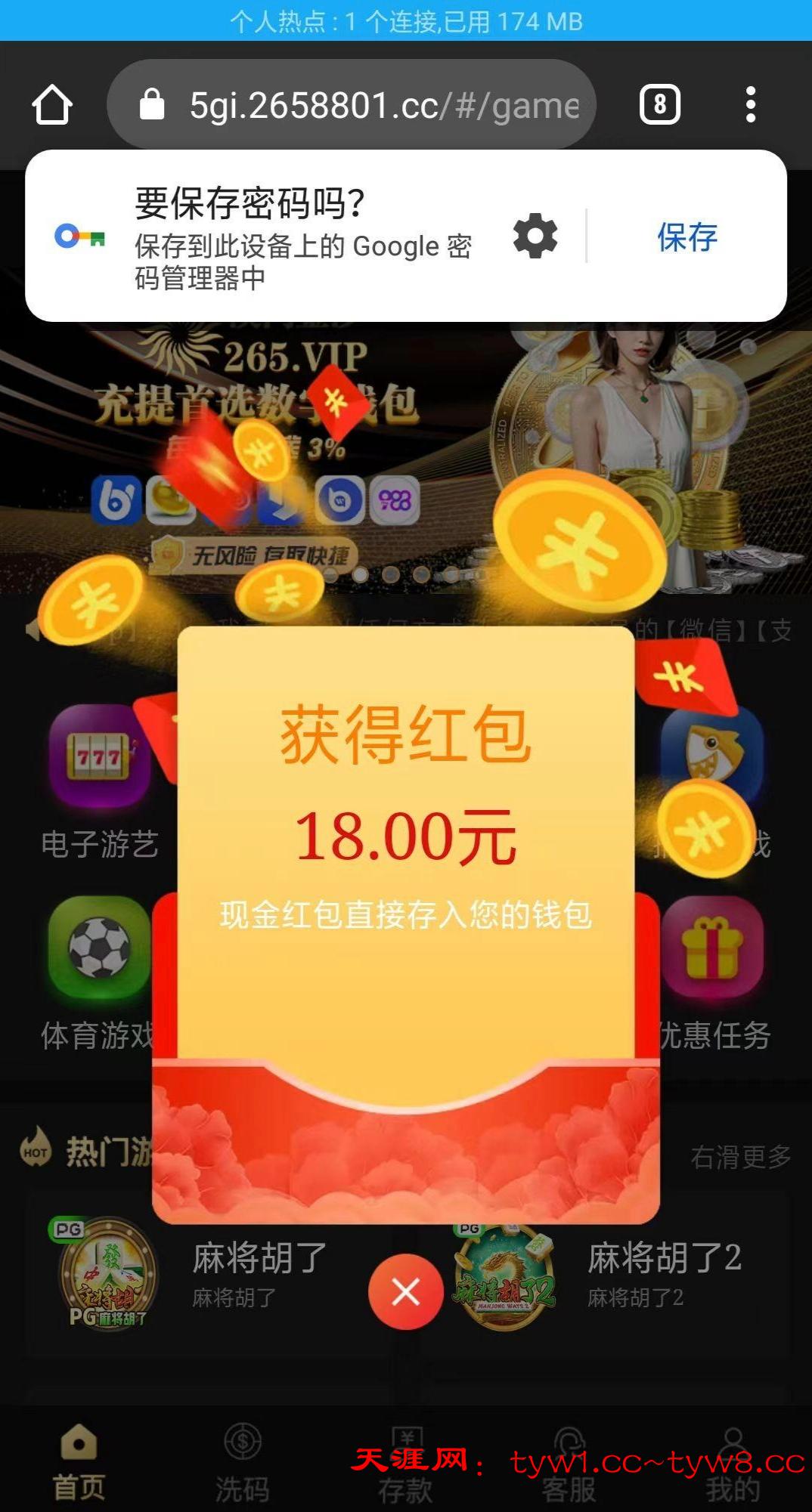Open the tab switcher showing 8 tabs
Image resolution: width=812 pixels, height=1512 pixels.
tap(659, 104)
